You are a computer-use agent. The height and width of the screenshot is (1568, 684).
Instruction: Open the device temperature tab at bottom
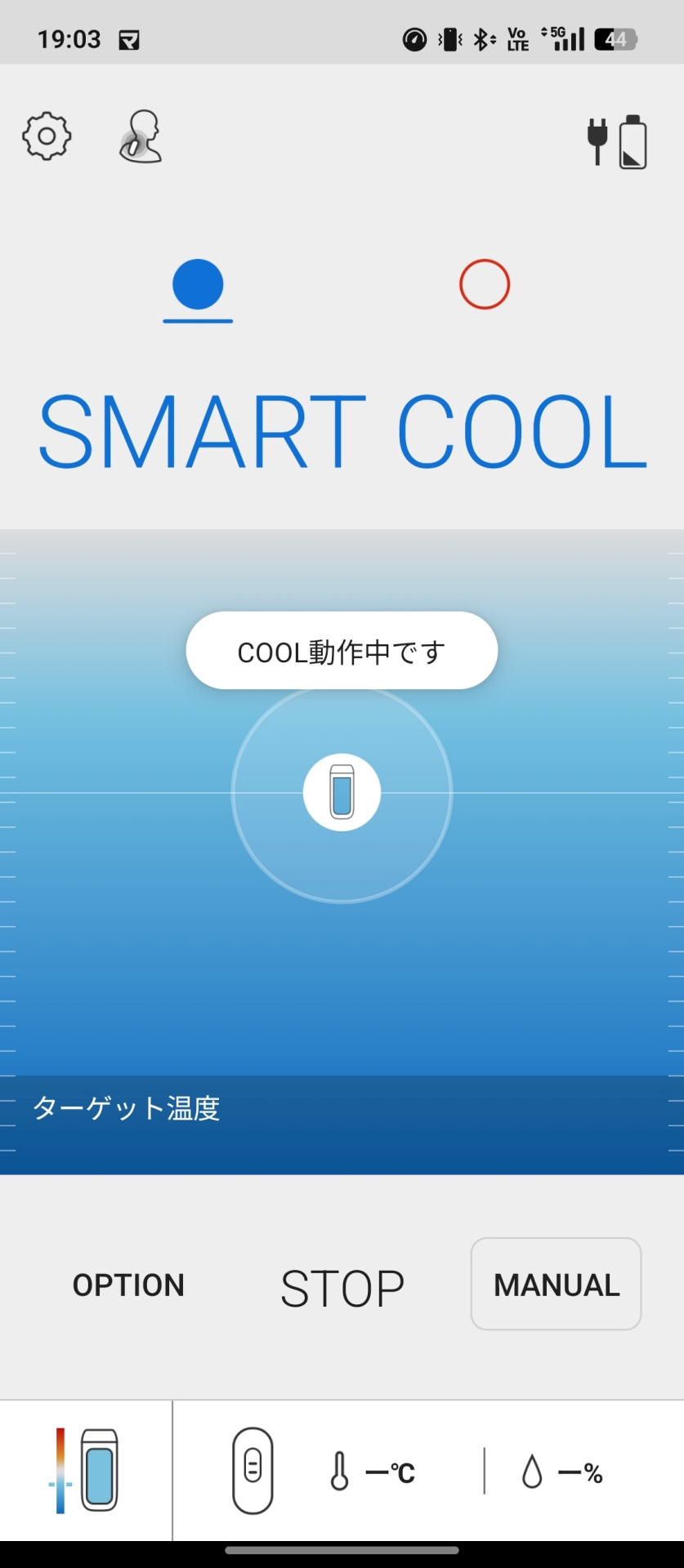86,1470
